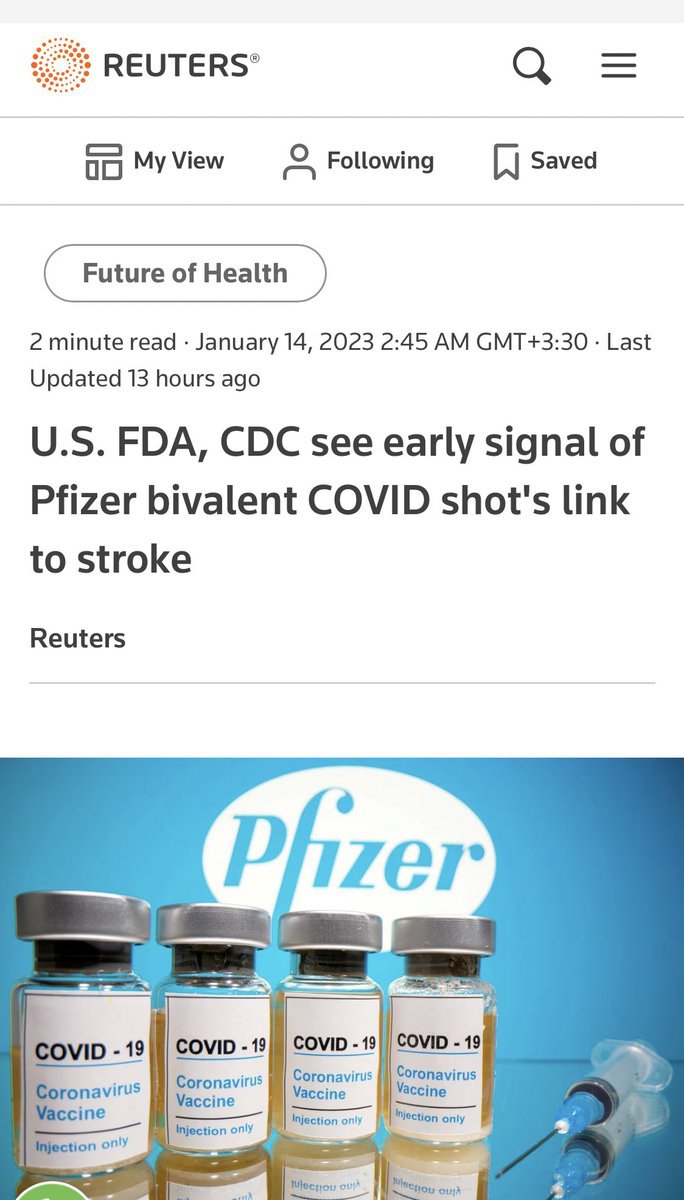The width and height of the screenshot is (684, 1200).
Task: Go to the Reuters home logo
Action: [x=145, y=66]
